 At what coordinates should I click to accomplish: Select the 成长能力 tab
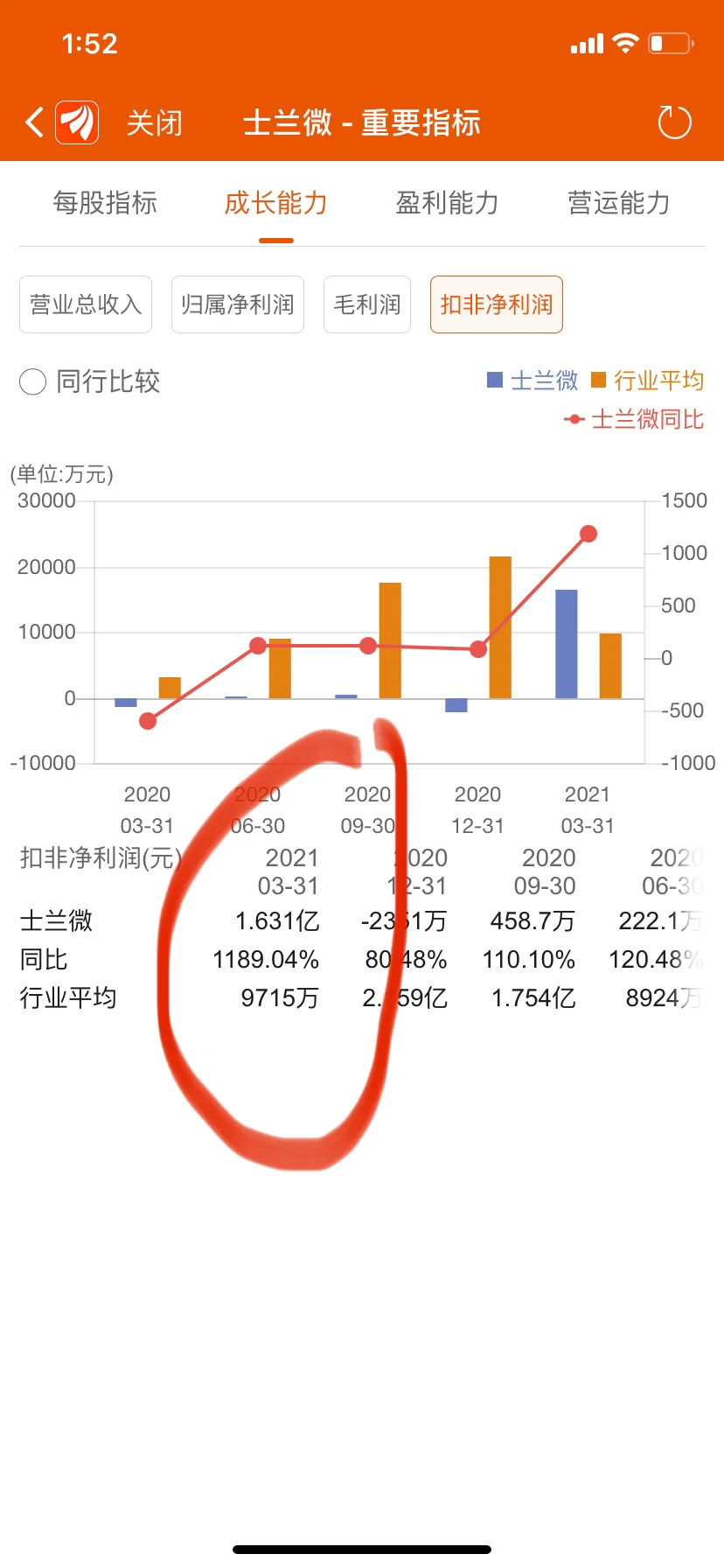pyautogui.click(x=276, y=203)
